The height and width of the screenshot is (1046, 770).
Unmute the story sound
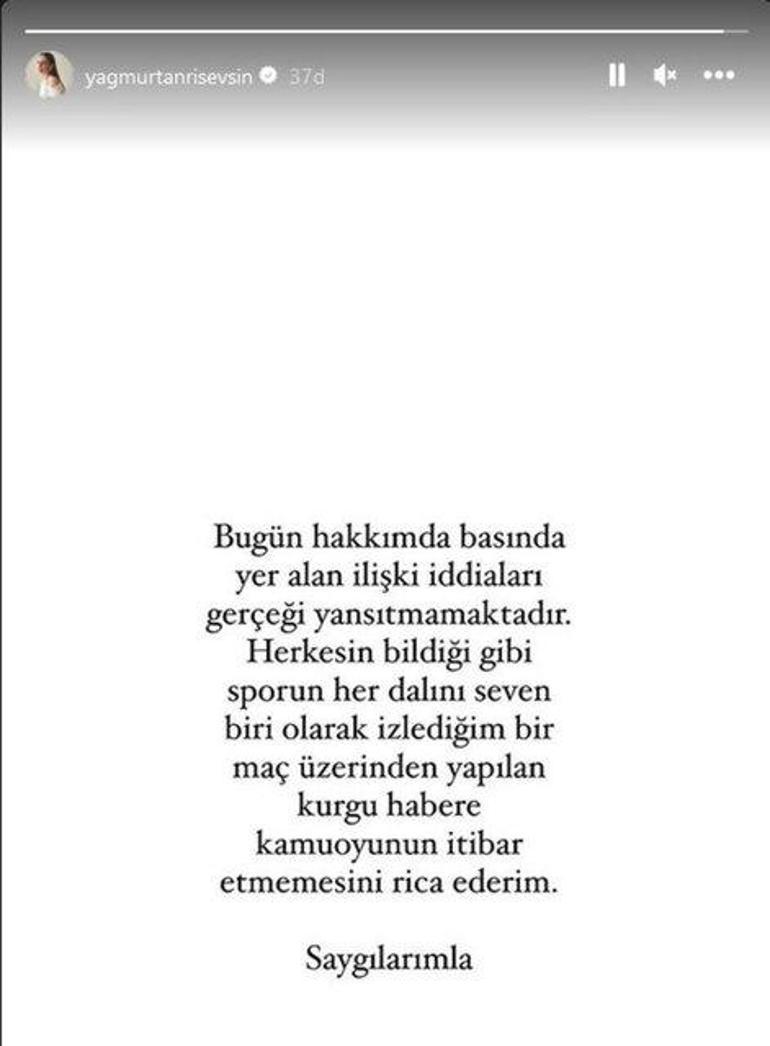pyautogui.click(x=666, y=75)
